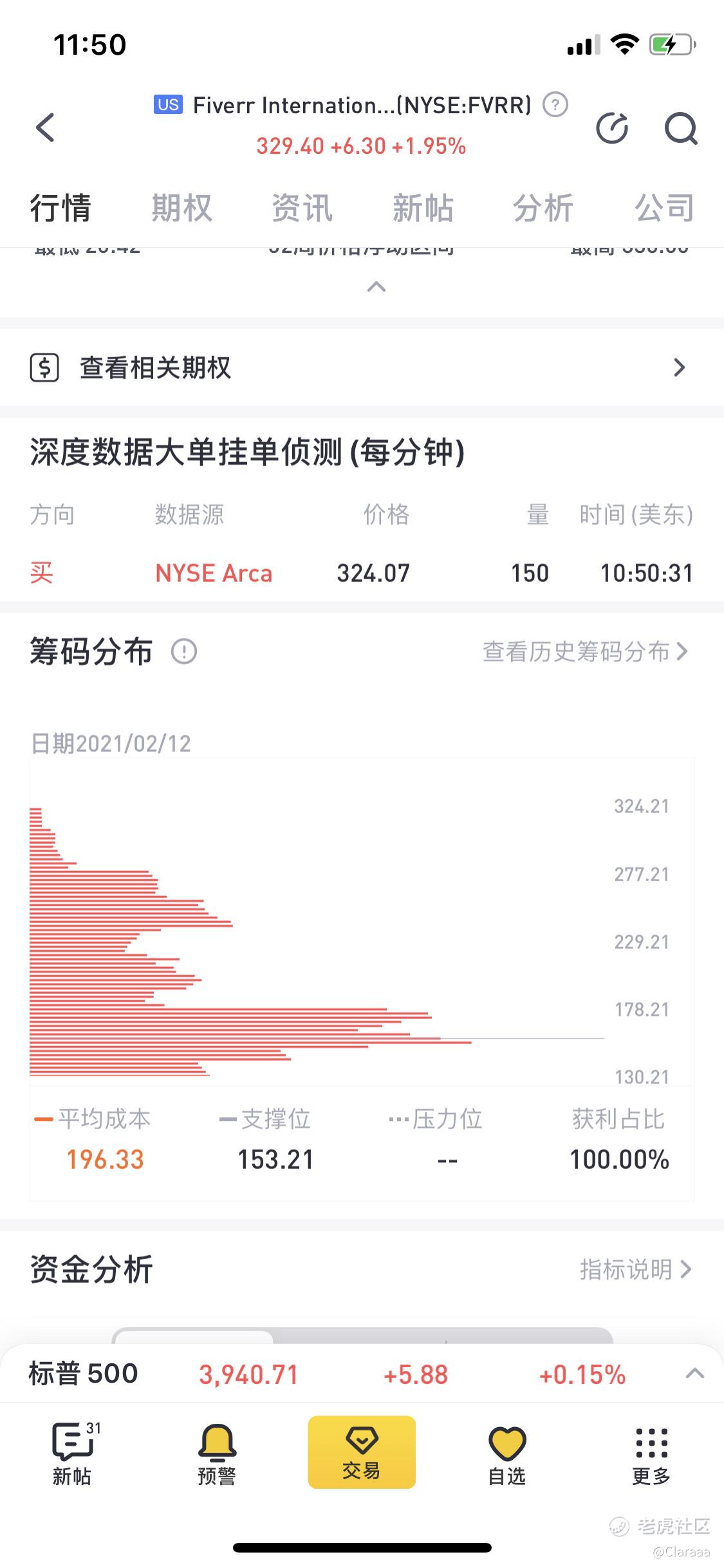The height and width of the screenshot is (1568, 724).
Task: Switch to the 期权 tab
Action: (181, 208)
